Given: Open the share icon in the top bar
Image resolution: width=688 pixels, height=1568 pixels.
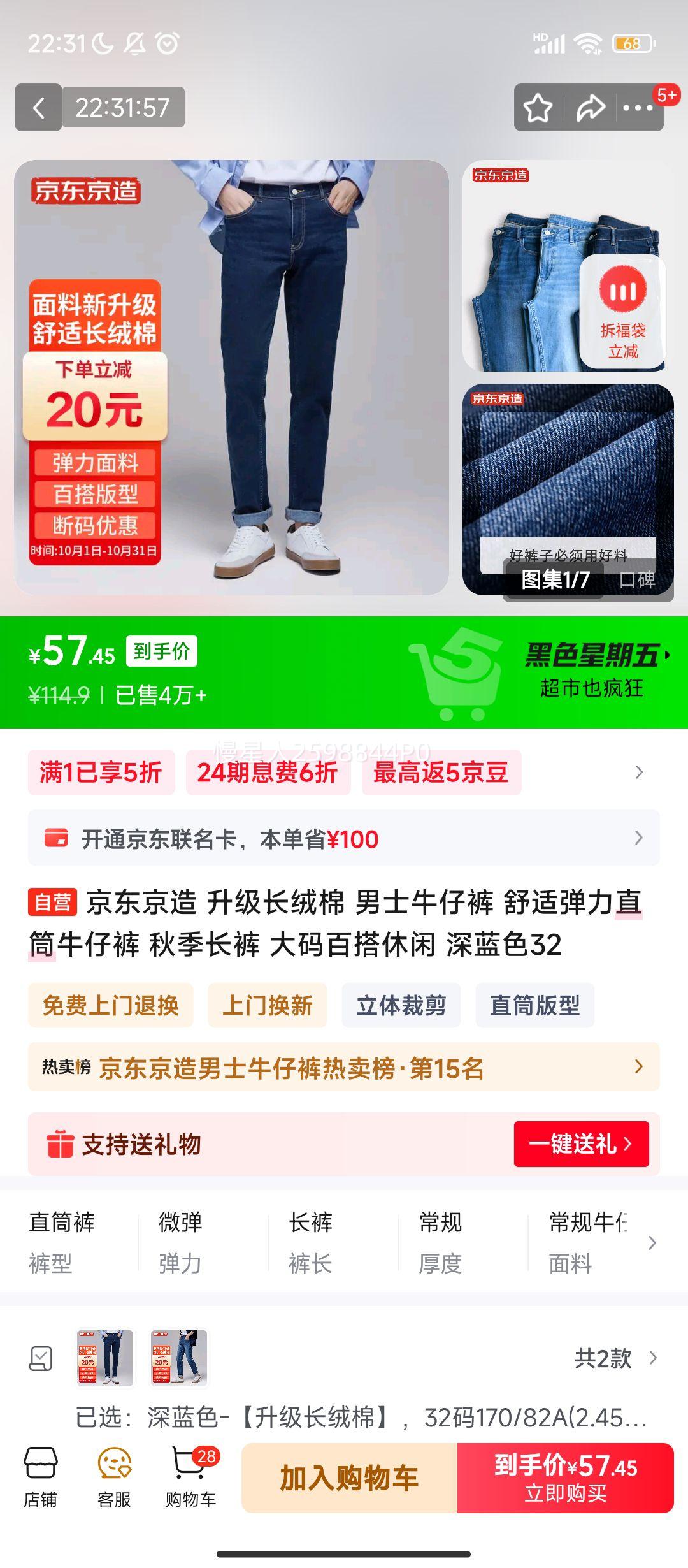Looking at the screenshot, I should point(589,108).
